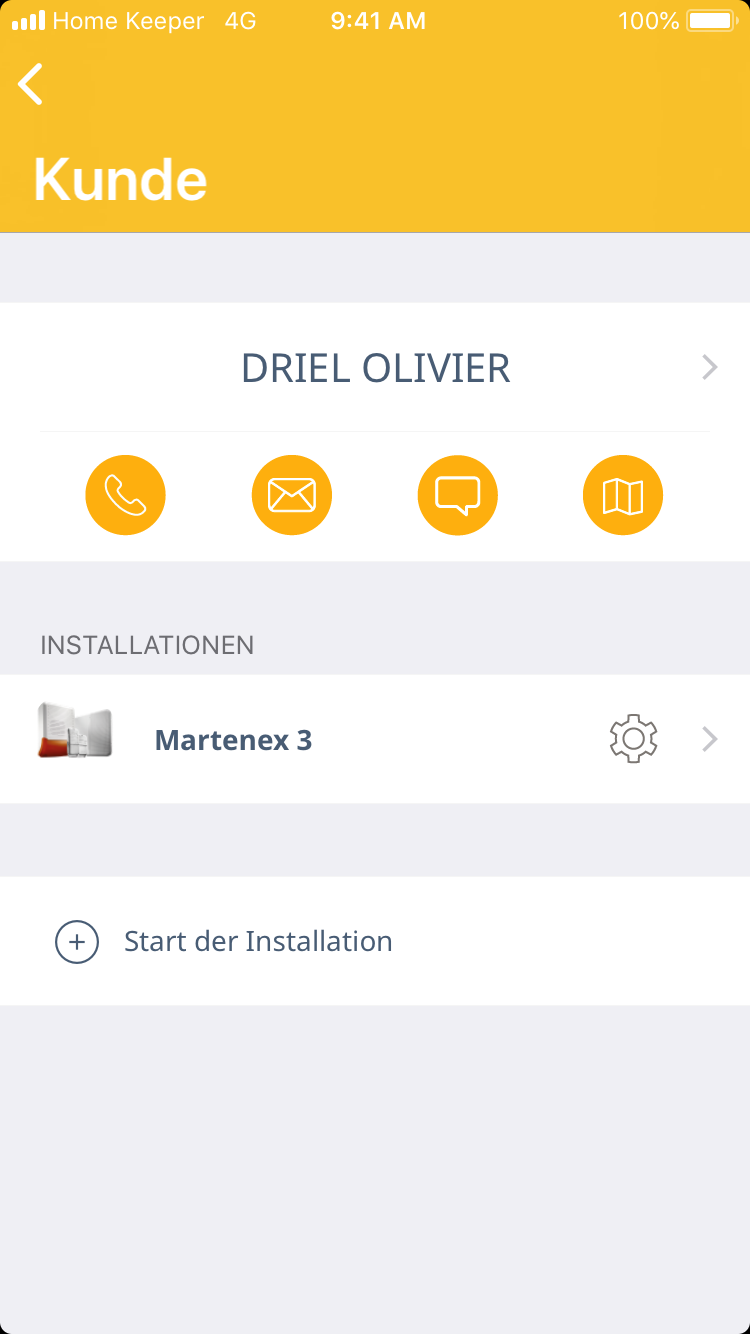750x1334 pixels.
Task: Open settings gear for Martenex 3
Action: [633, 740]
